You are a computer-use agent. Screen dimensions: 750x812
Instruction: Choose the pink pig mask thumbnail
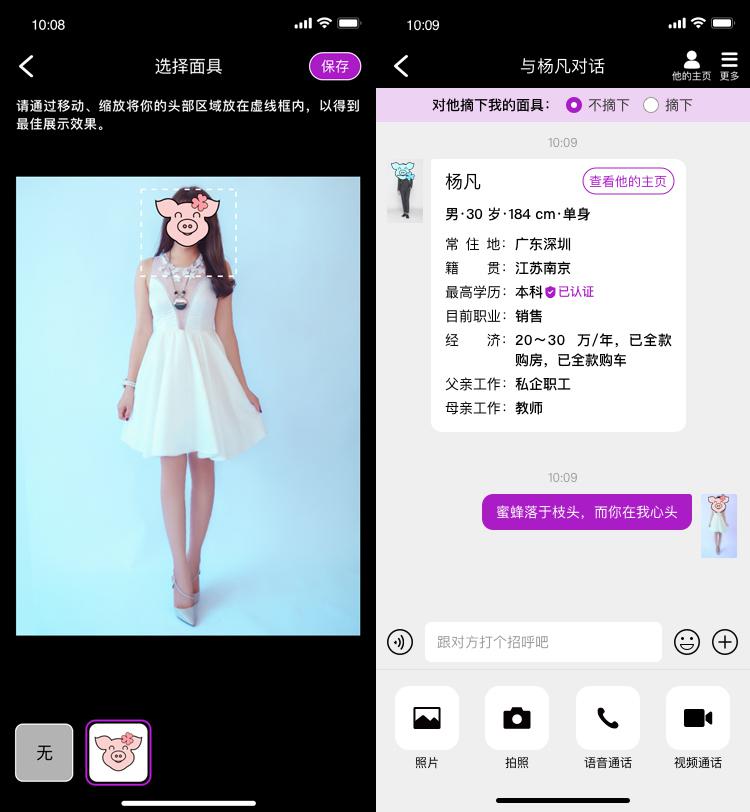[x=118, y=752]
